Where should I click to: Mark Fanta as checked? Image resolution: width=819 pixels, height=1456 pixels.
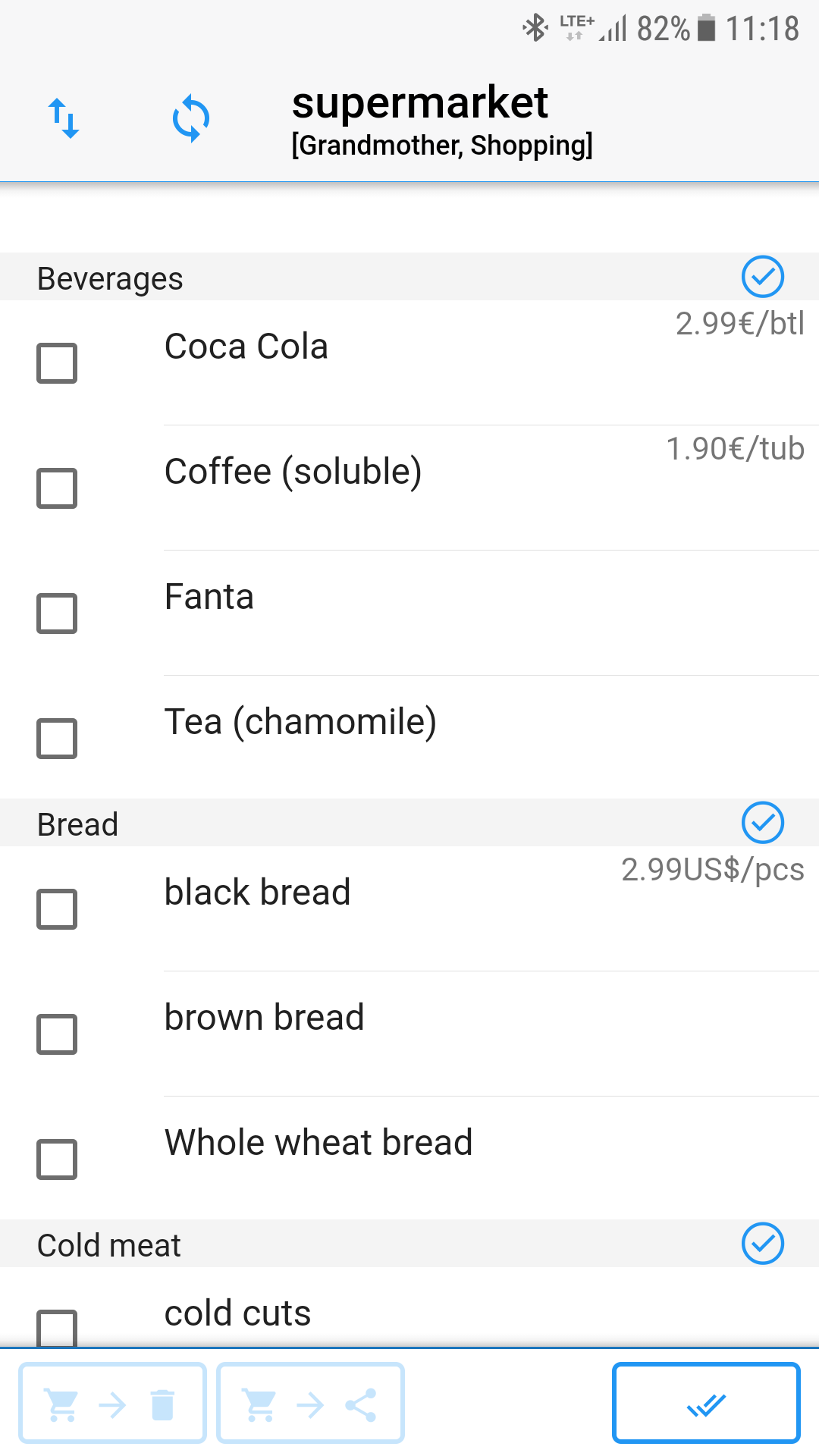(x=57, y=613)
